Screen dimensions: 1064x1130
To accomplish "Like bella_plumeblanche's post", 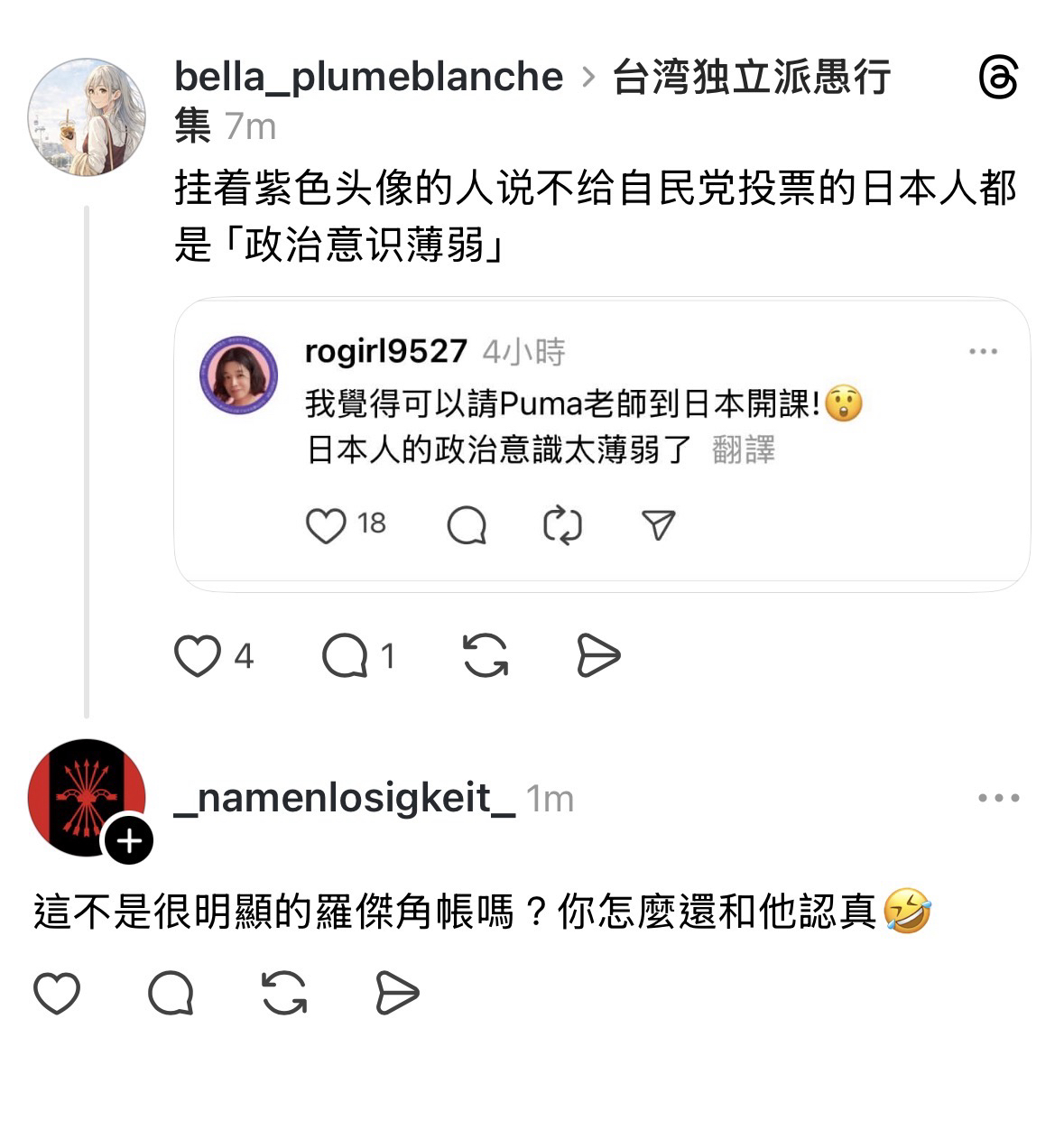I will [197, 656].
